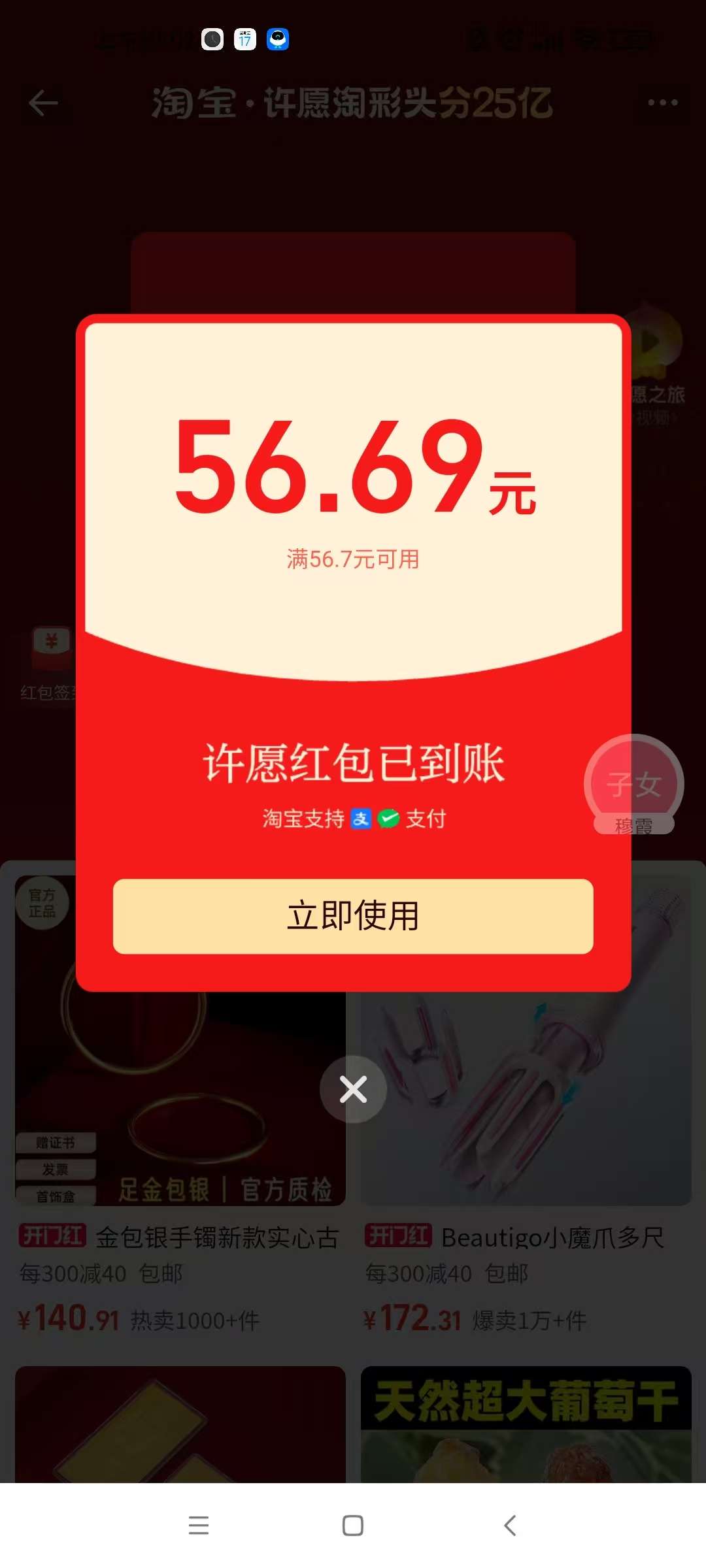View the 天然超大葡萄干 product

[526, 1424]
